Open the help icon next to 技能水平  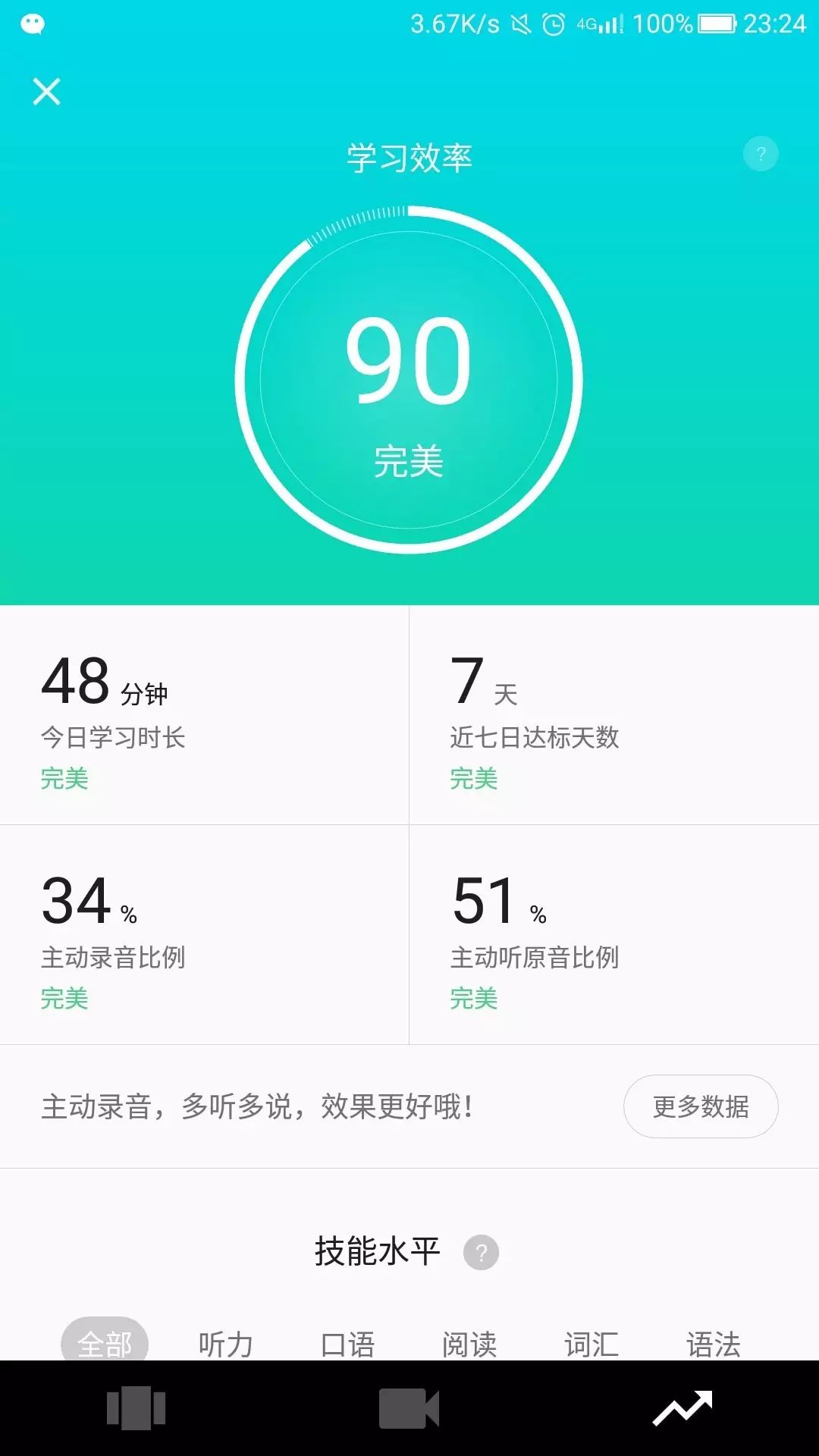coord(481,1252)
